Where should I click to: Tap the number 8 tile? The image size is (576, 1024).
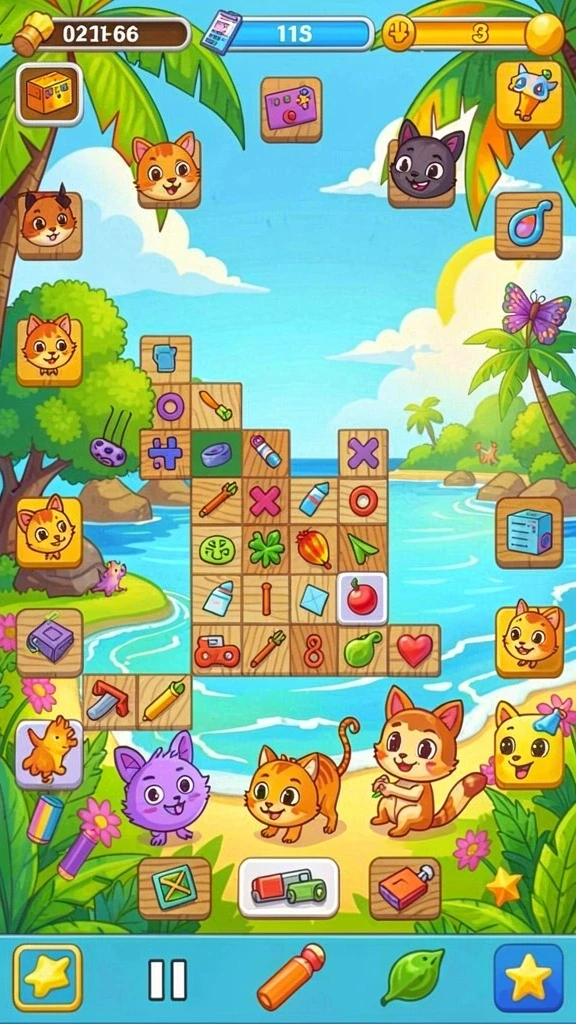pos(314,650)
